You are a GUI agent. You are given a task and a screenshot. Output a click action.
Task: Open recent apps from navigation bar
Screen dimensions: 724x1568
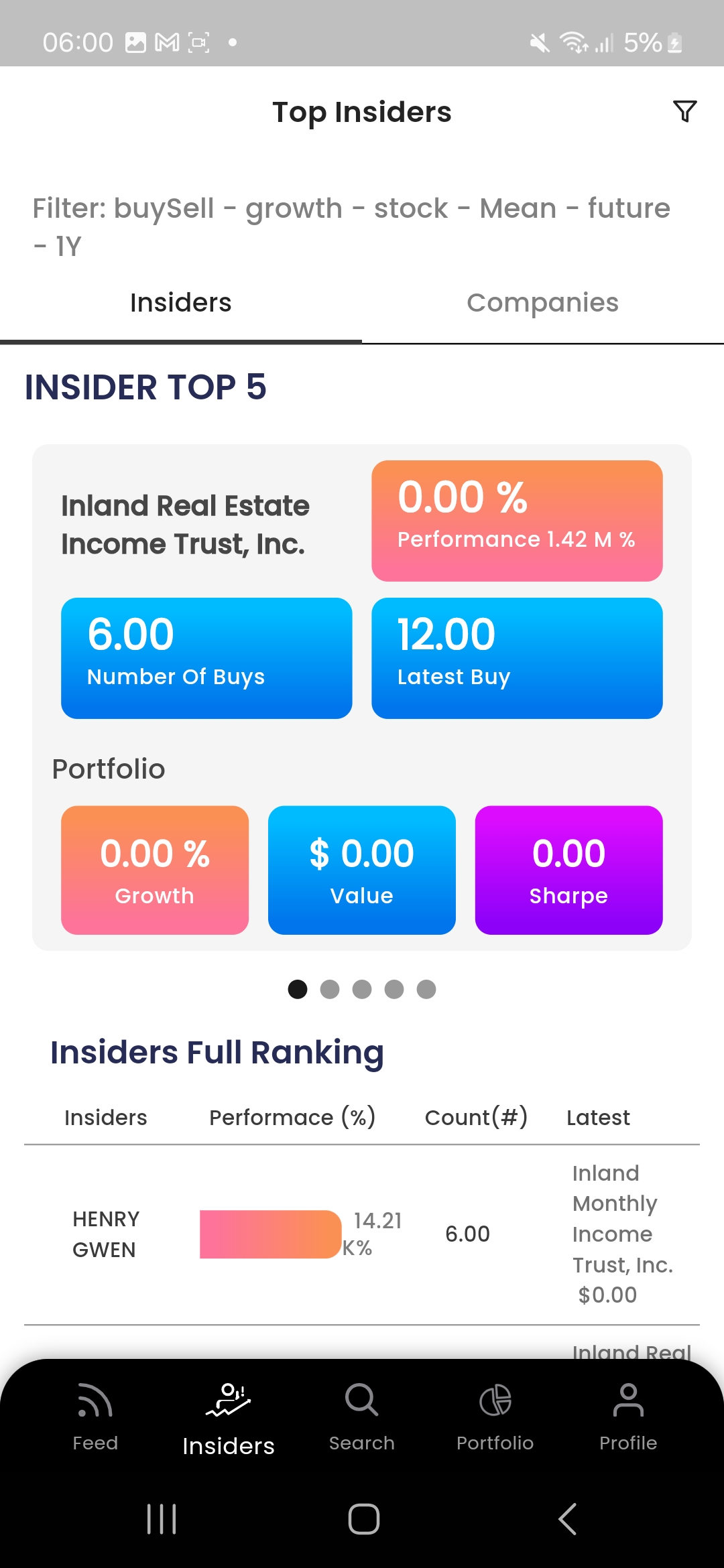tap(162, 1518)
